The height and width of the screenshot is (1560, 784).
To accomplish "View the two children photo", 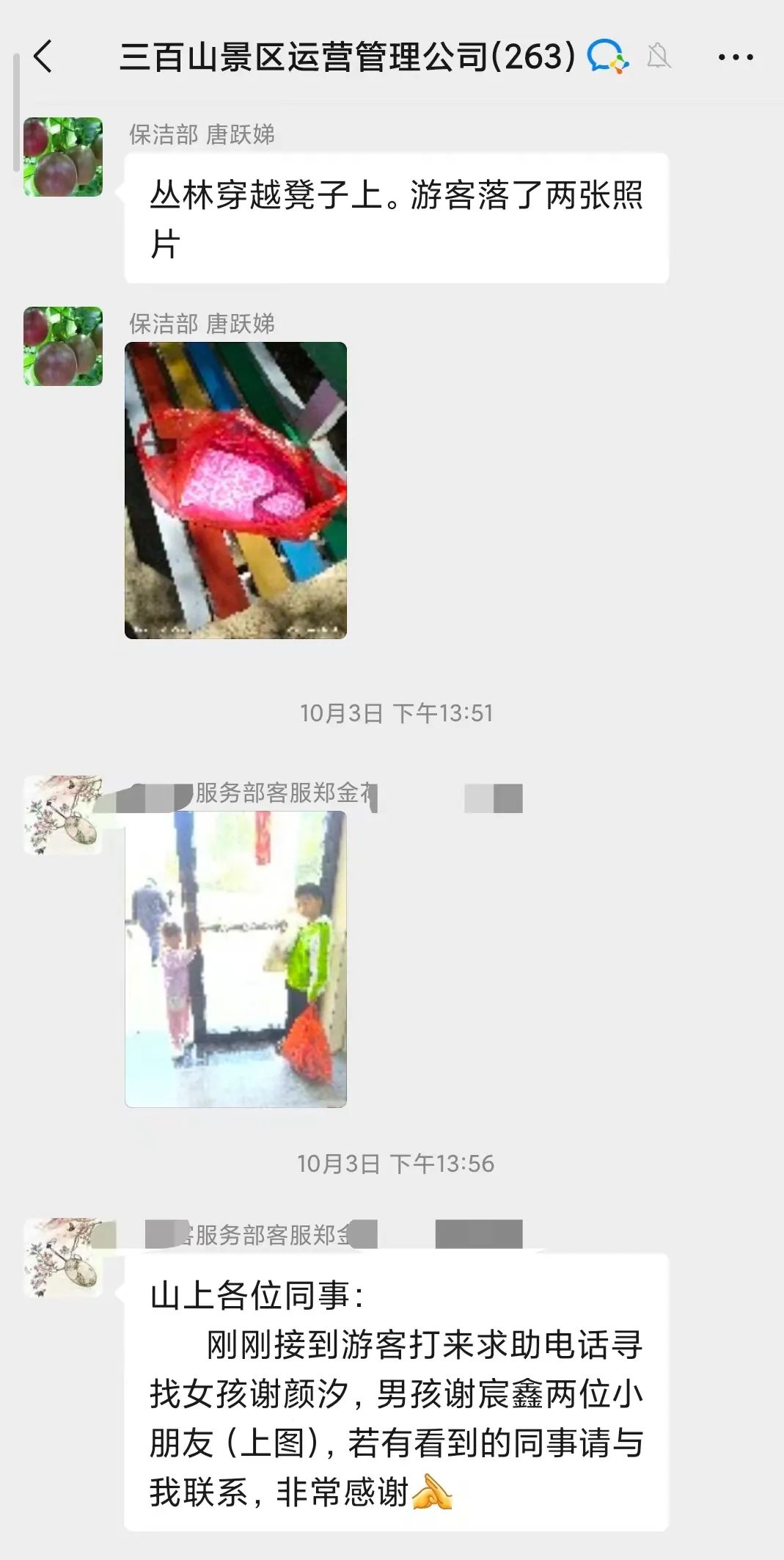I will click(235, 959).
